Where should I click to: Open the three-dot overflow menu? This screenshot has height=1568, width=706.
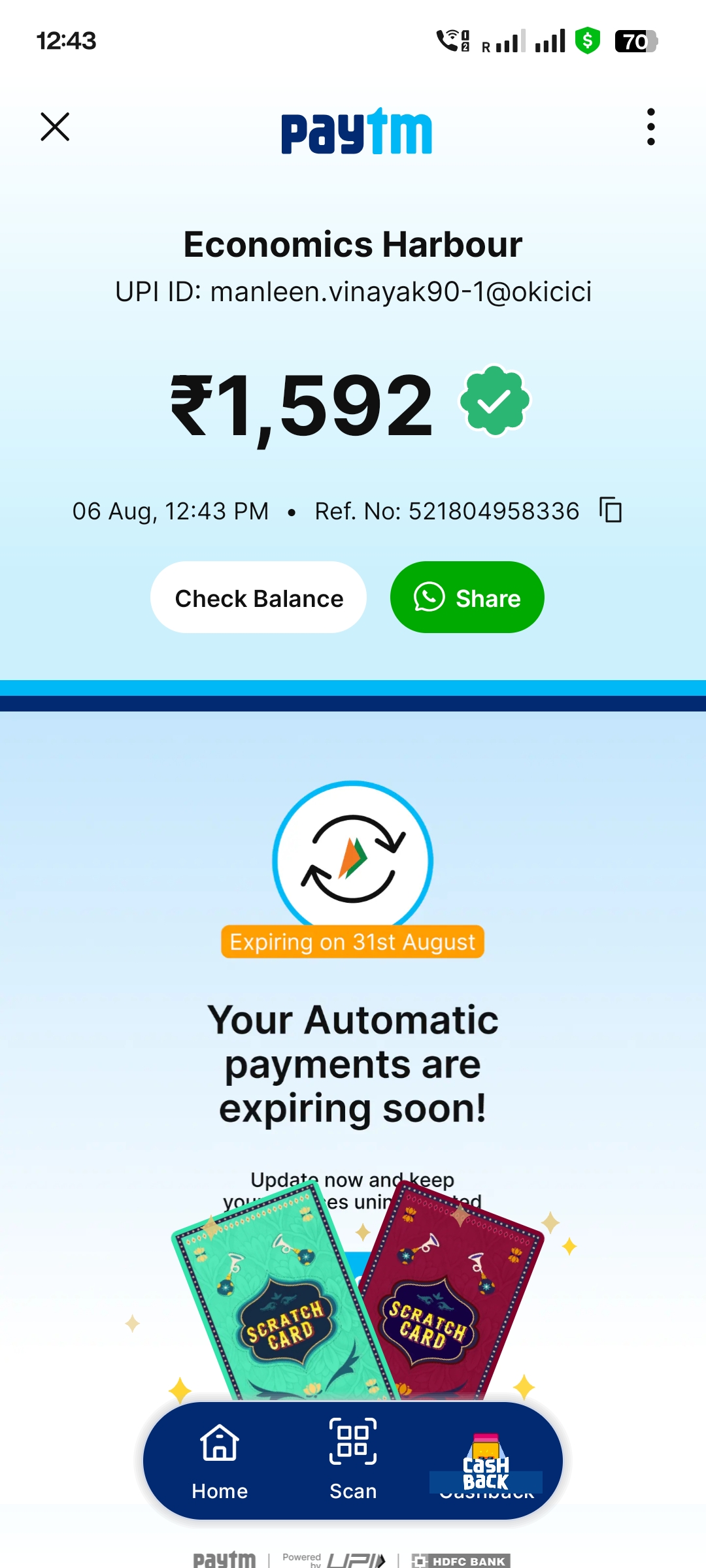click(x=650, y=127)
